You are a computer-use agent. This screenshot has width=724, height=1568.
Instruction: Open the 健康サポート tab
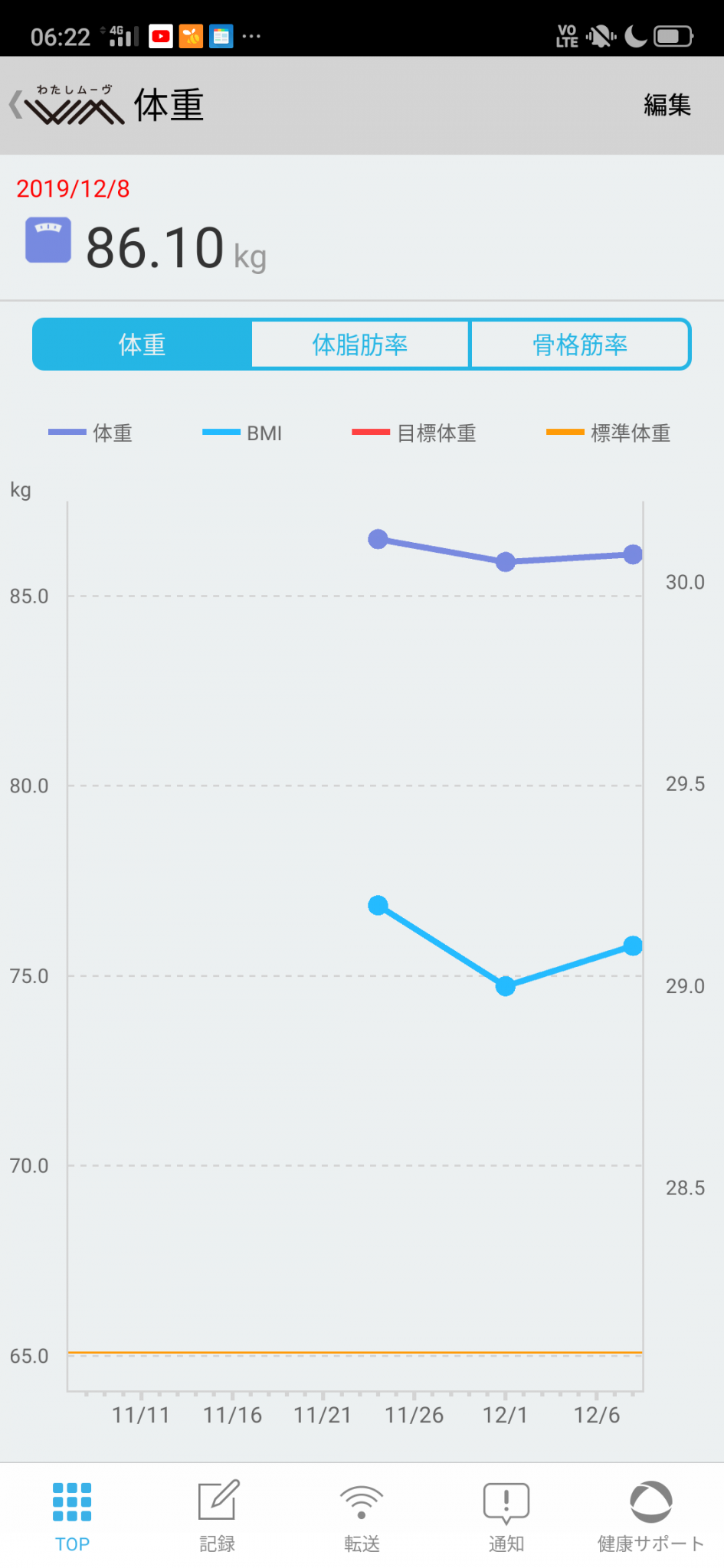click(650, 1515)
